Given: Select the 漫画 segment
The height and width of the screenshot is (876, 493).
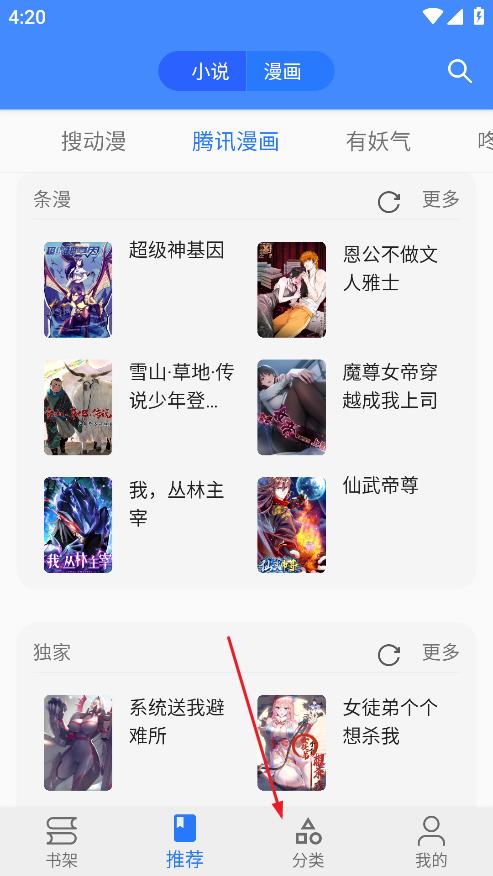Looking at the screenshot, I should [x=283, y=72].
